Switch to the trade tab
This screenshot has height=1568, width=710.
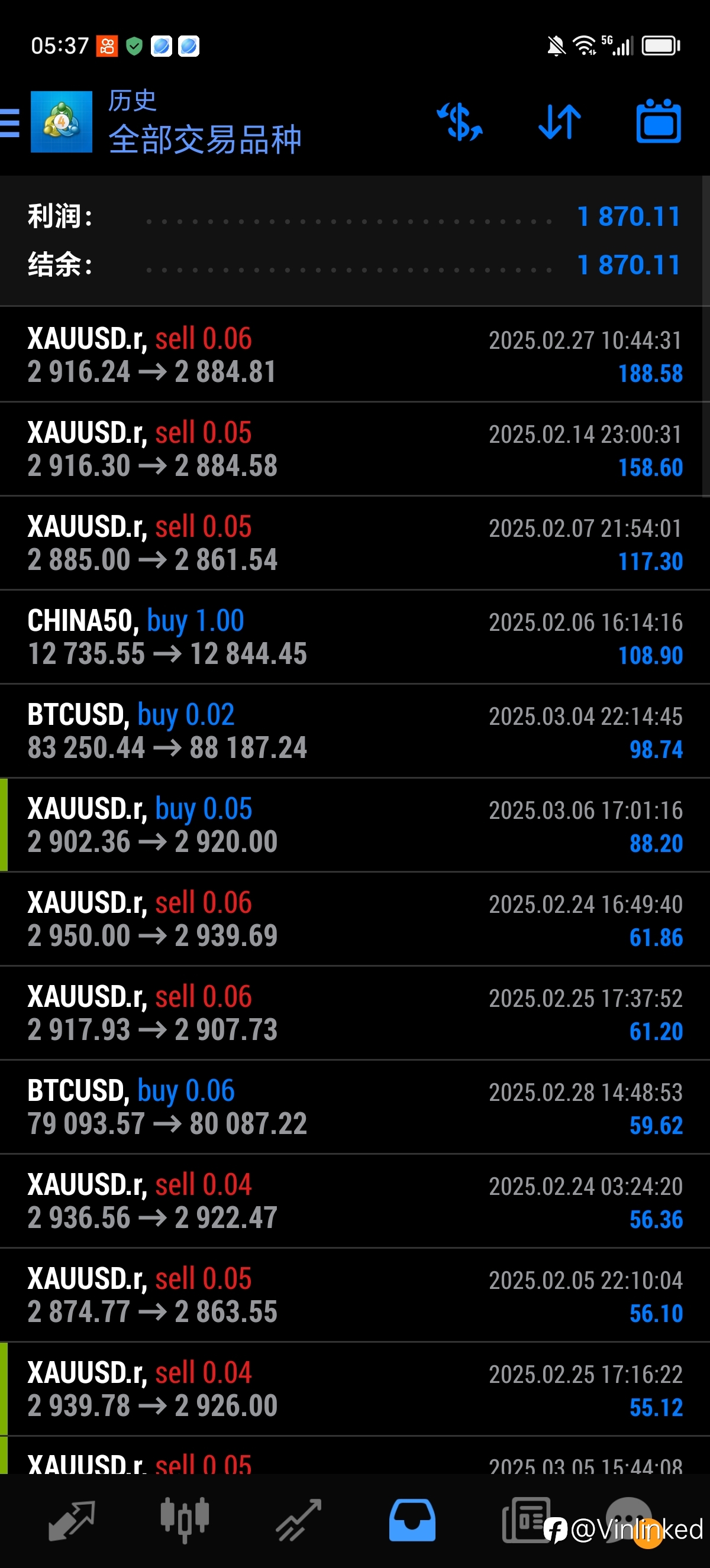[x=298, y=1520]
